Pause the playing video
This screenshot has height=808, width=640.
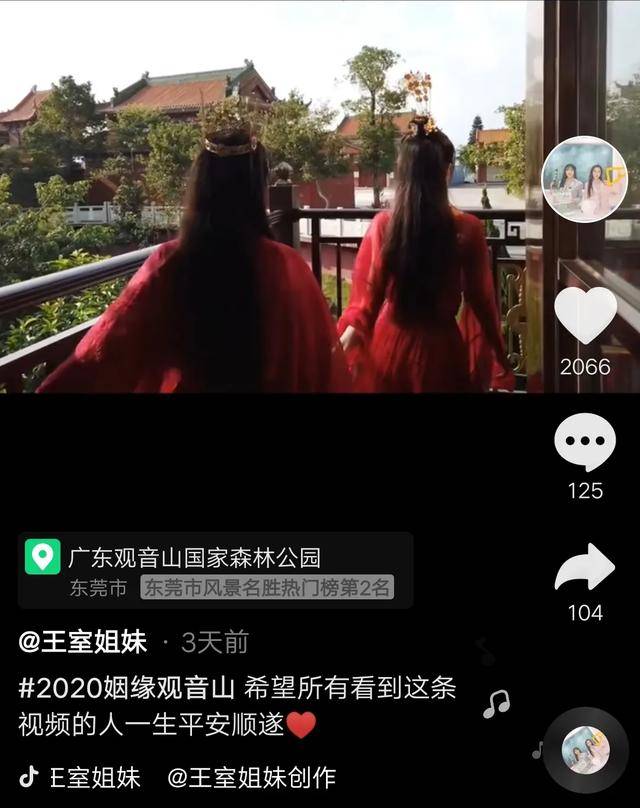click(270, 250)
